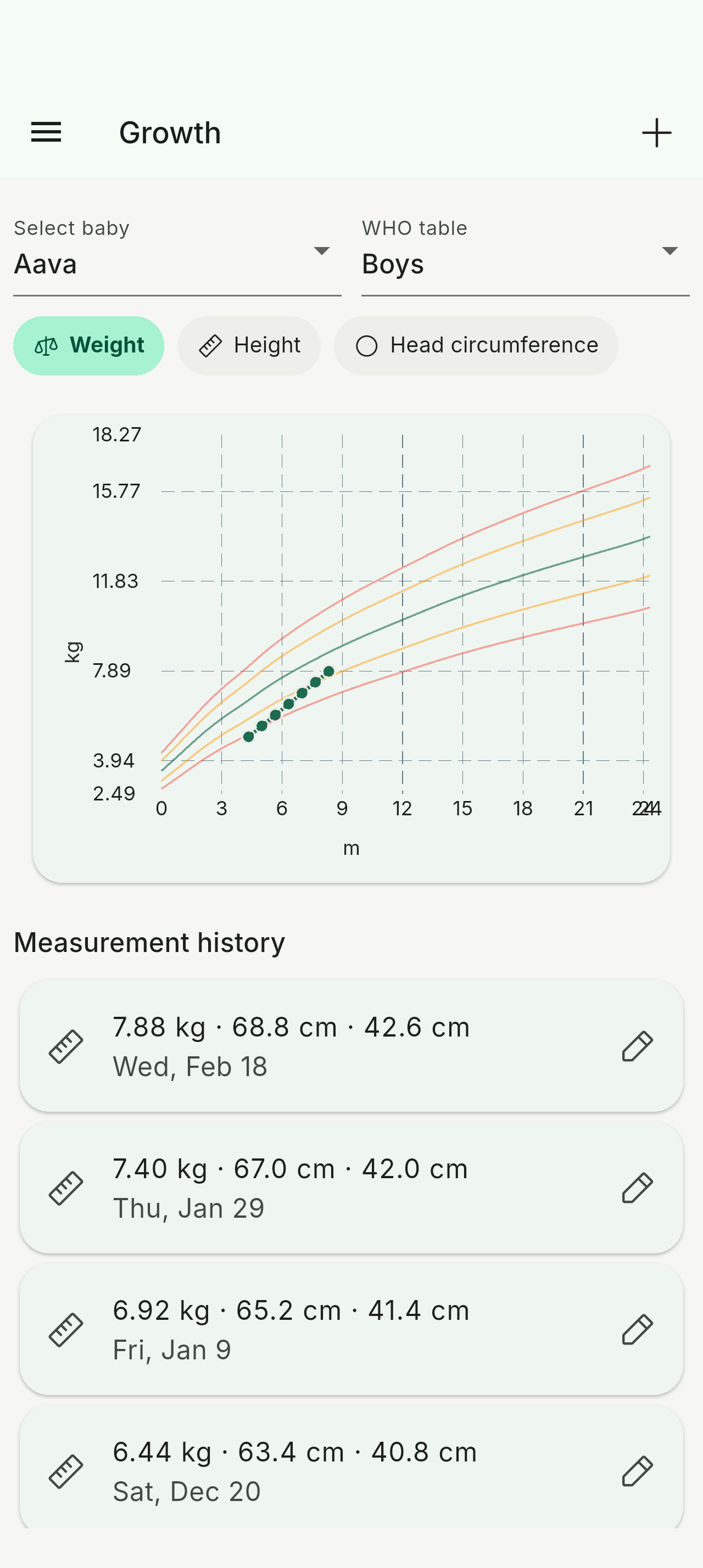703x1568 pixels.
Task: Open the navigation menu via hamburger icon
Action: (46, 132)
